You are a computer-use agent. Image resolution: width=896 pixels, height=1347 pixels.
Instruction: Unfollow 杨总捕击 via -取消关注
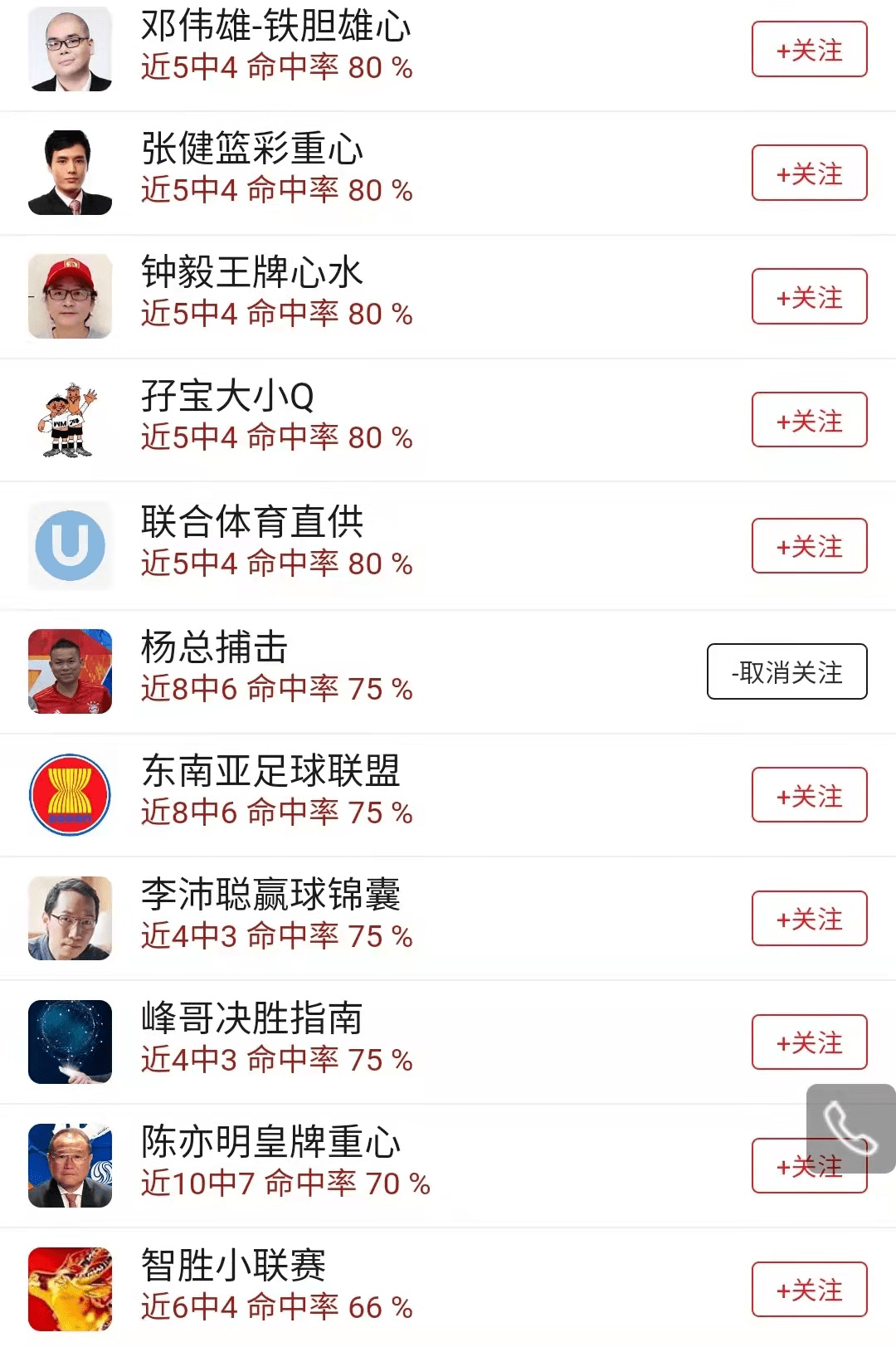pyautogui.click(x=786, y=672)
